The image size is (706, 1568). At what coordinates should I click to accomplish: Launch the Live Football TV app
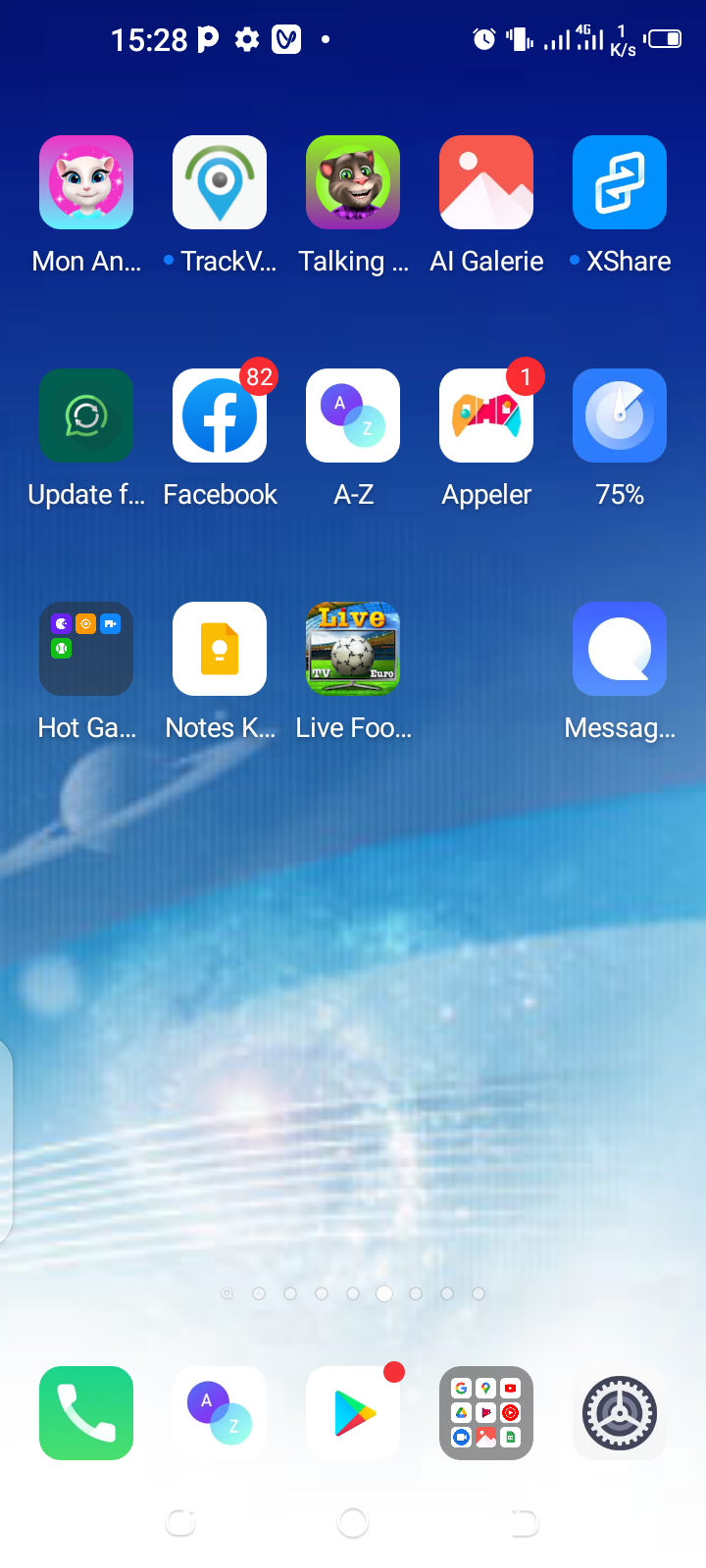[353, 650]
